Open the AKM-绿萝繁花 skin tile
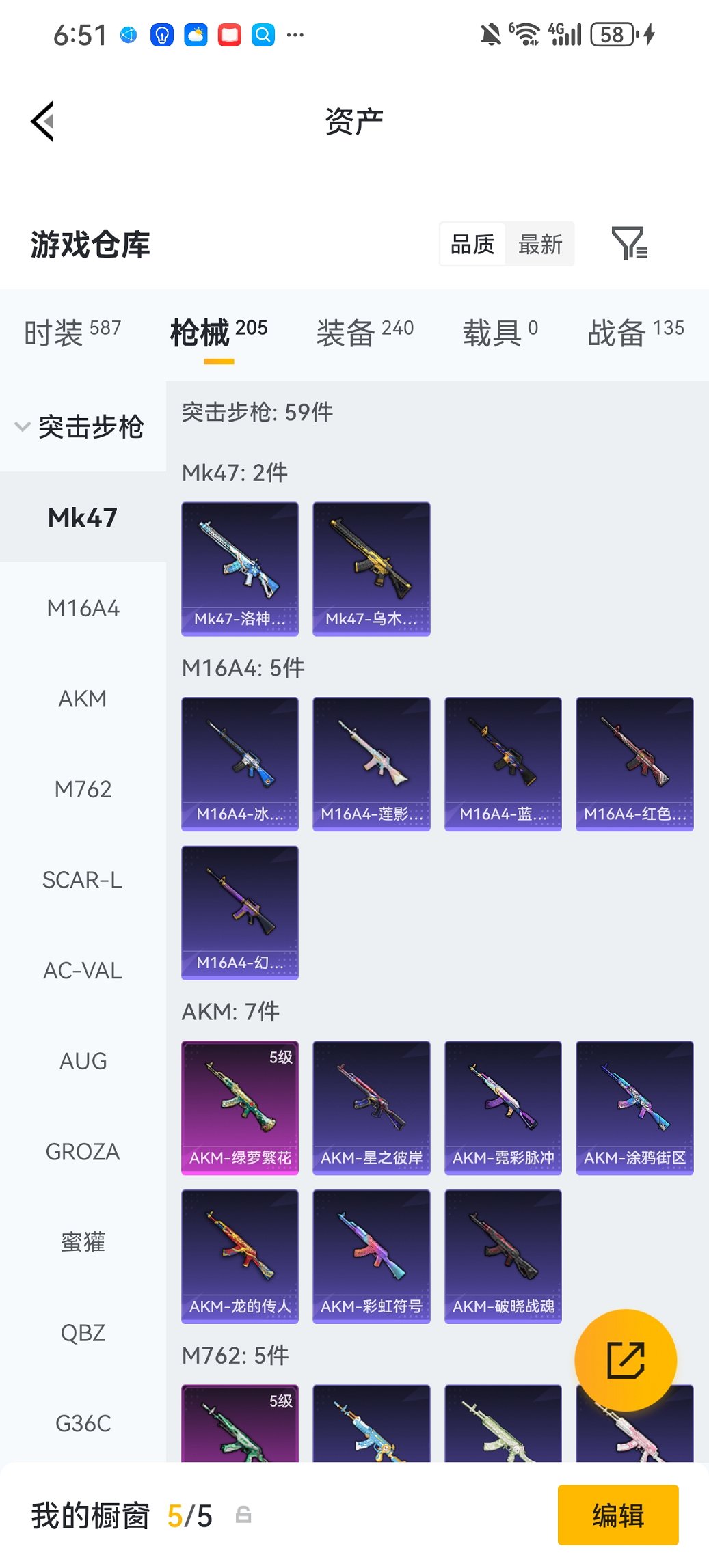Screen dimensions: 709x1568 coord(240,1107)
